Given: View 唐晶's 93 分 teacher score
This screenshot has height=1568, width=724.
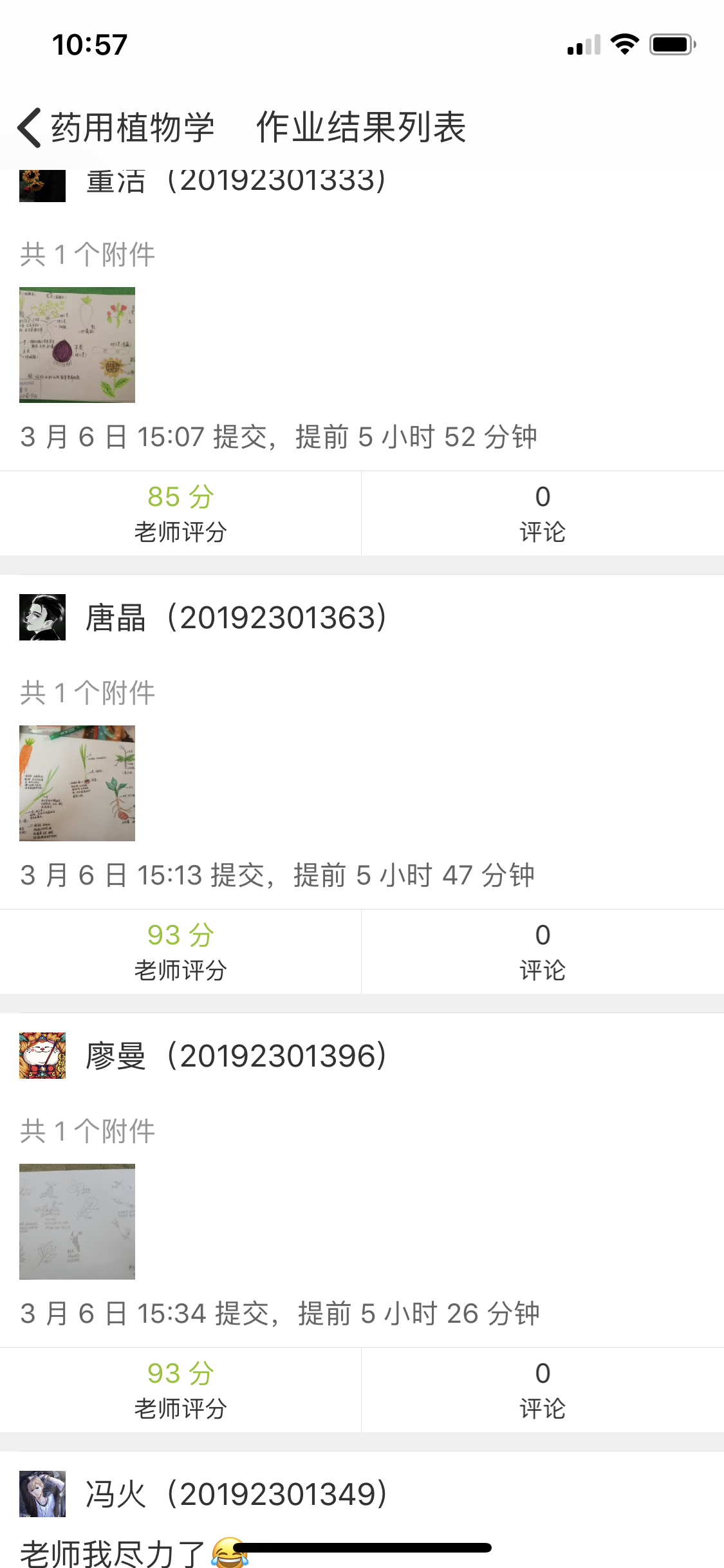Looking at the screenshot, I should click(180, 951).
